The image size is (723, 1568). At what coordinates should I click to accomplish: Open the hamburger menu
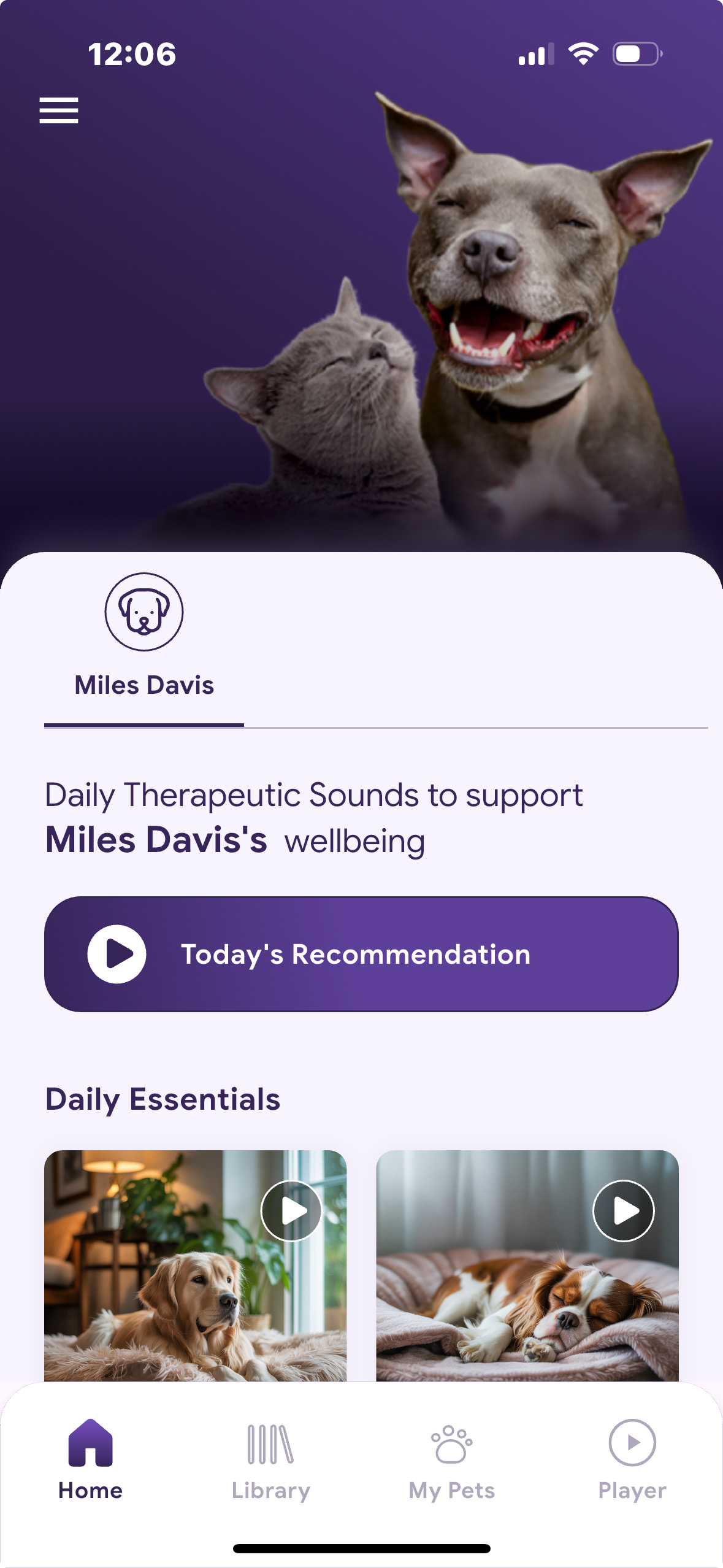pyautogui.click(x=59, y=110)
